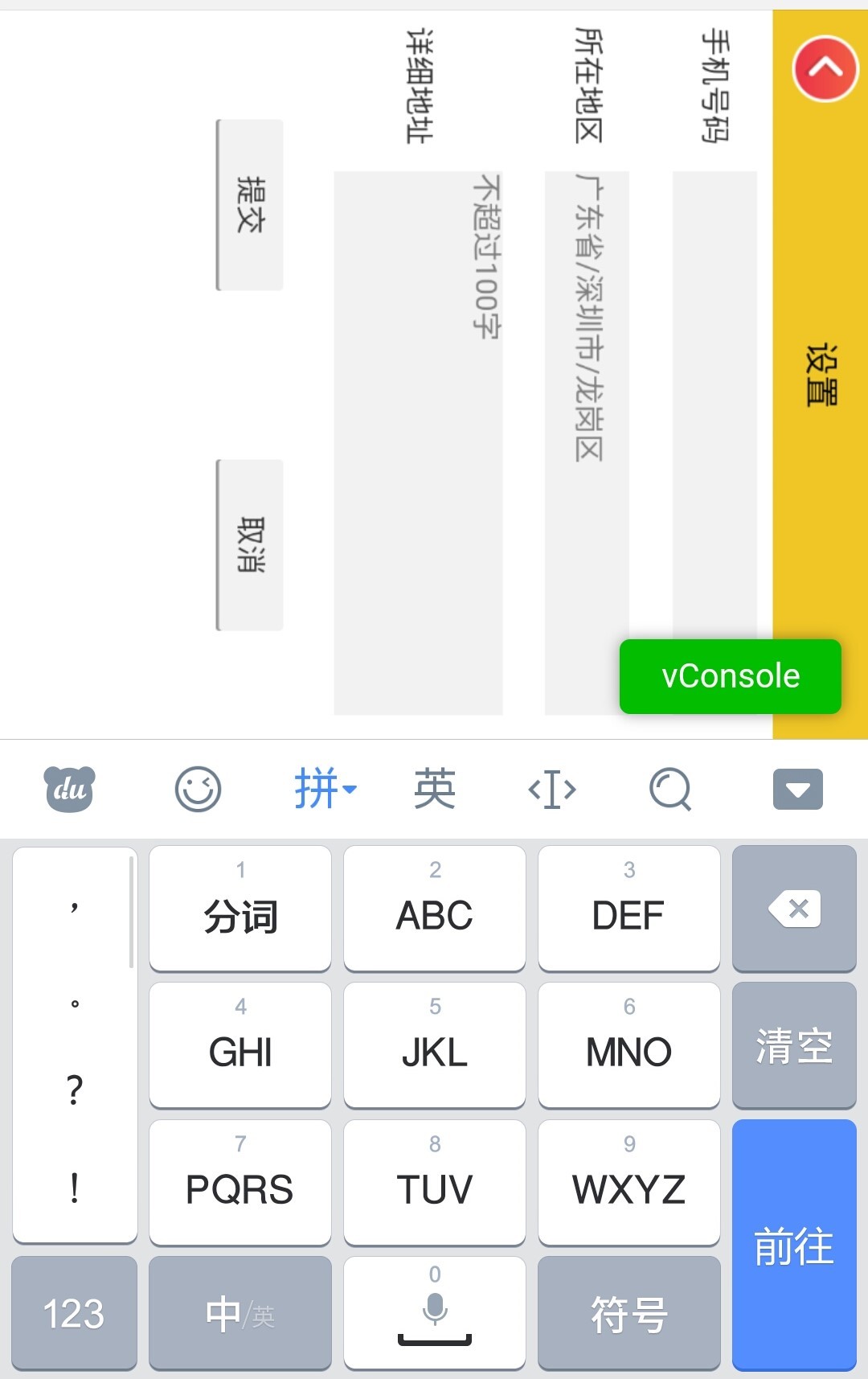Image resolution: width=868 pixels, height=1379 pixels.
Task: Open the 符号 symbols keyboard
Action: pos(628,1314)
